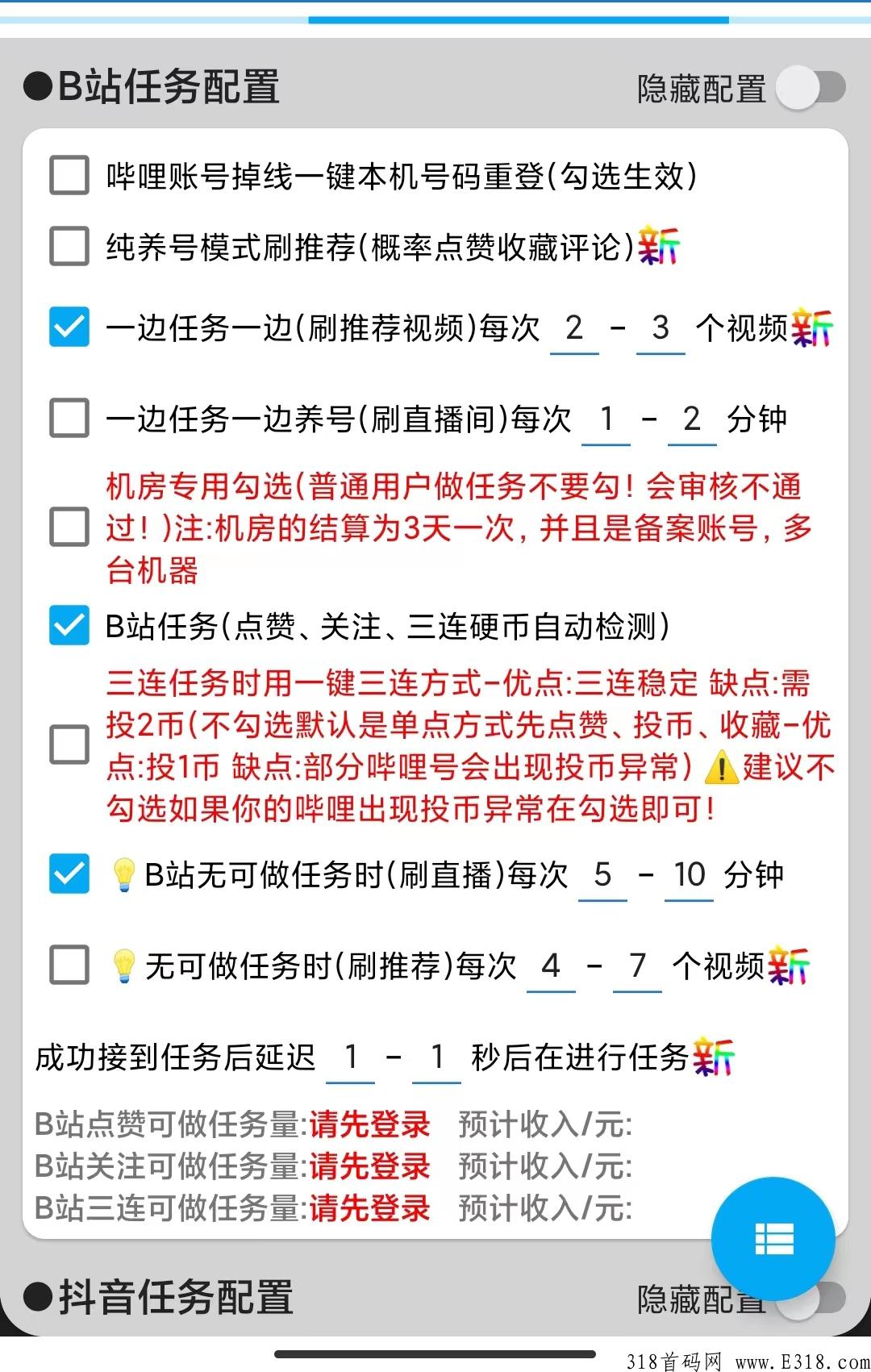Image resolution: width=871 pixels, height=1372 pixels.
Task: Enable 哔哩账号掉线一键本机号码重登 checkbox
Action: 69,174
